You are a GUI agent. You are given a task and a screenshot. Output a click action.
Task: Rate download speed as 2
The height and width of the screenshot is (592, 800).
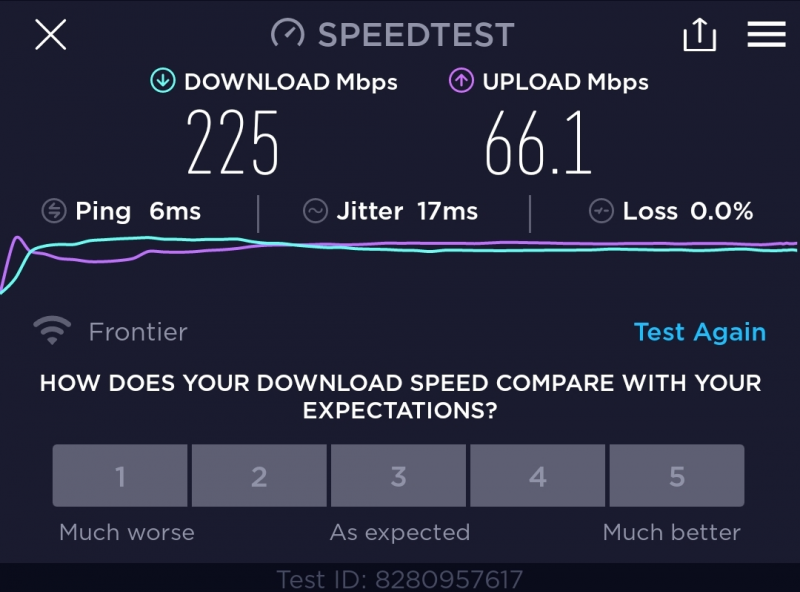point(259,476)
